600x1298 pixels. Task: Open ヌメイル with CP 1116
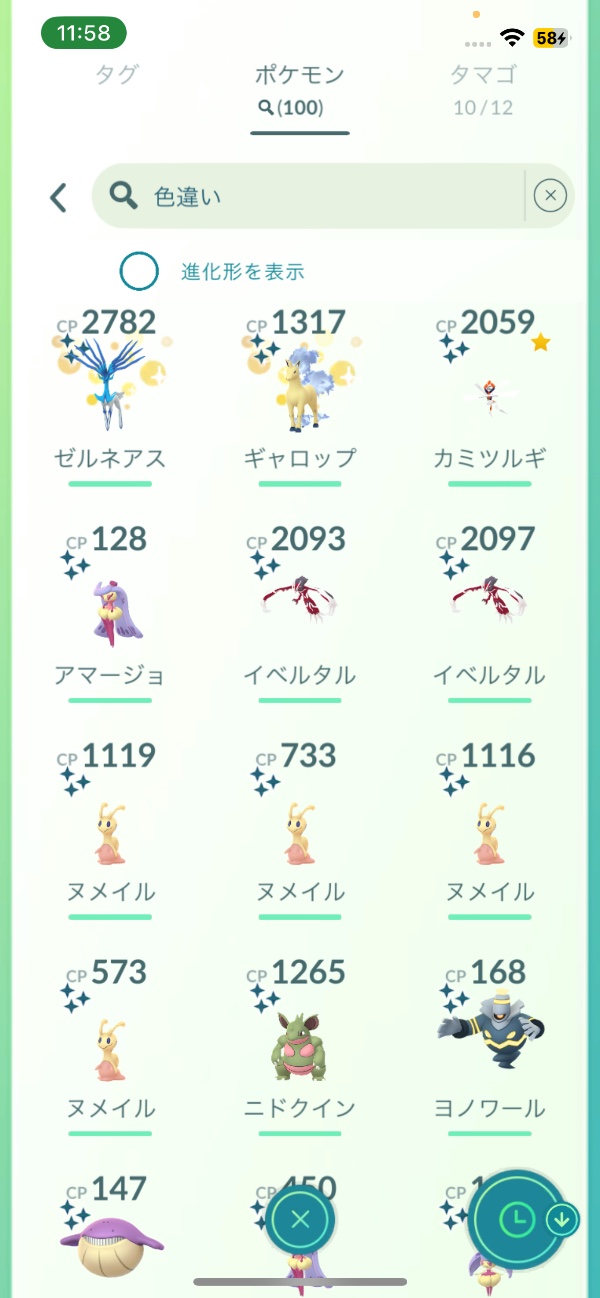click(x=490, y=823)
